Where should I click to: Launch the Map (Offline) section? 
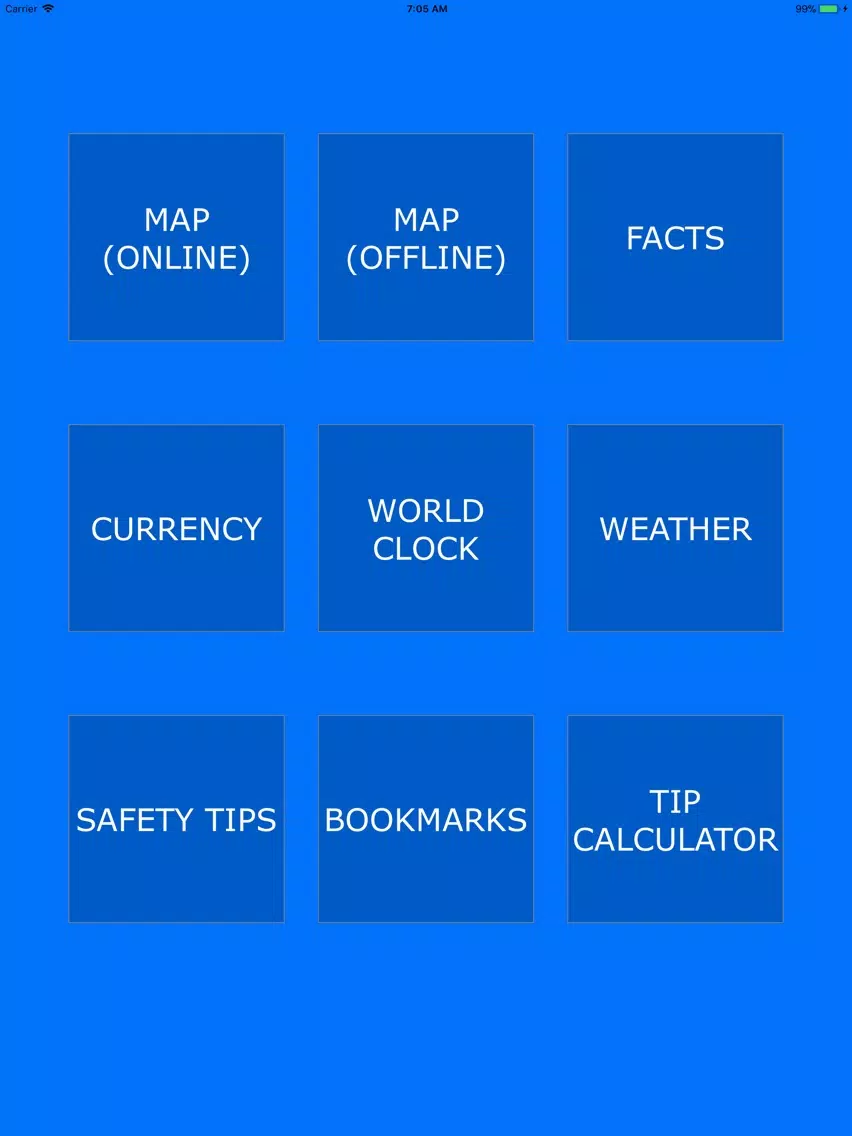(x=426, y=237)
